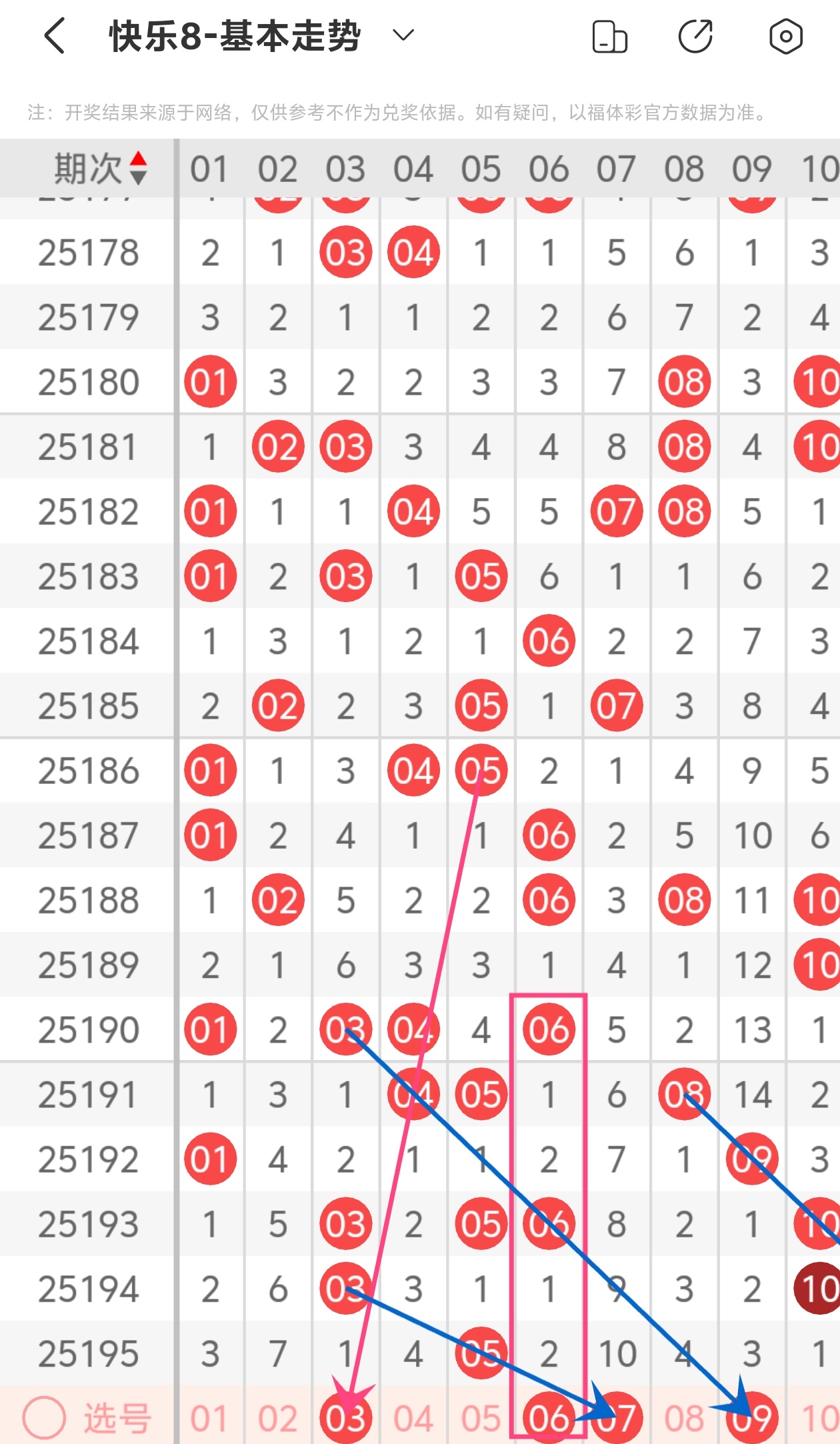Screen dimensions: 840x1444
Task: Unselect number 06 in the 选号 row
Action: [x=548, y=1417]
